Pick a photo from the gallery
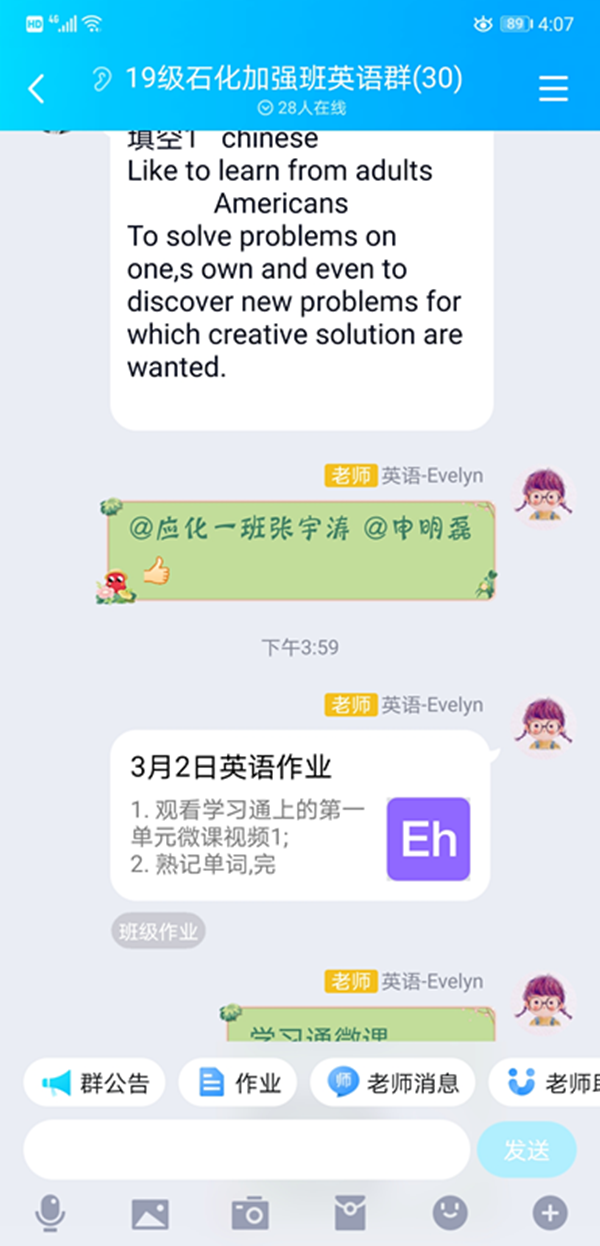The image size is (600, 1246). coord(150,1213)
